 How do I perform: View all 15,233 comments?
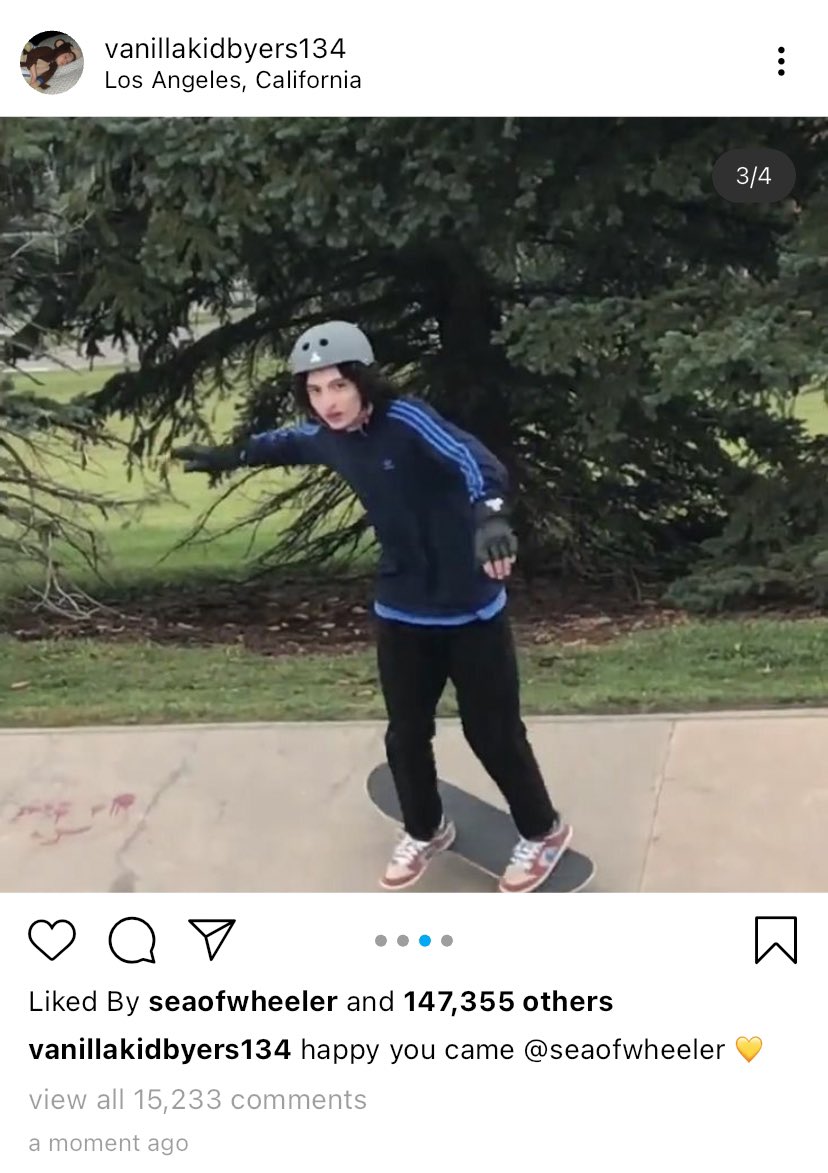coord(198,1100)
